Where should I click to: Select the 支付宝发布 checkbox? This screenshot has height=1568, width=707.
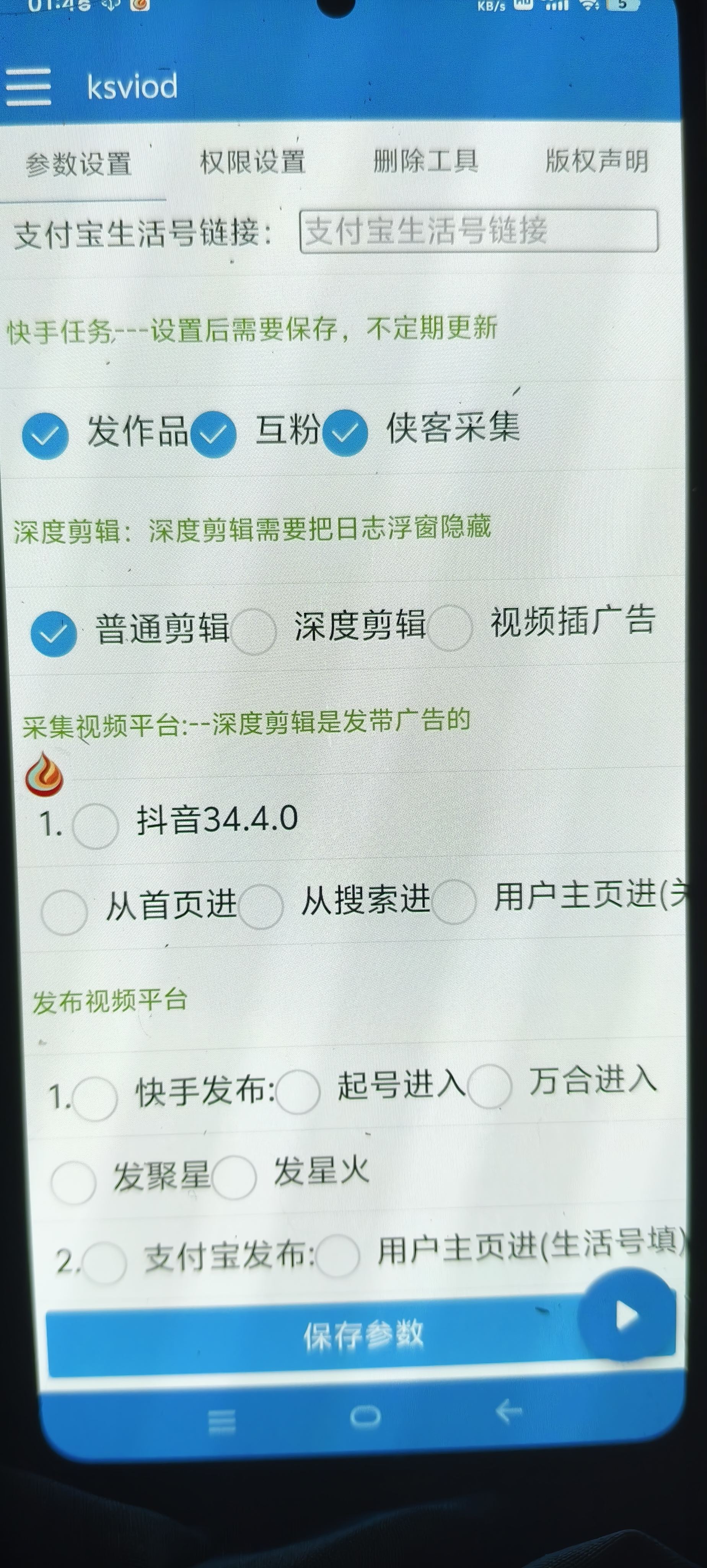click(105, 1263)
